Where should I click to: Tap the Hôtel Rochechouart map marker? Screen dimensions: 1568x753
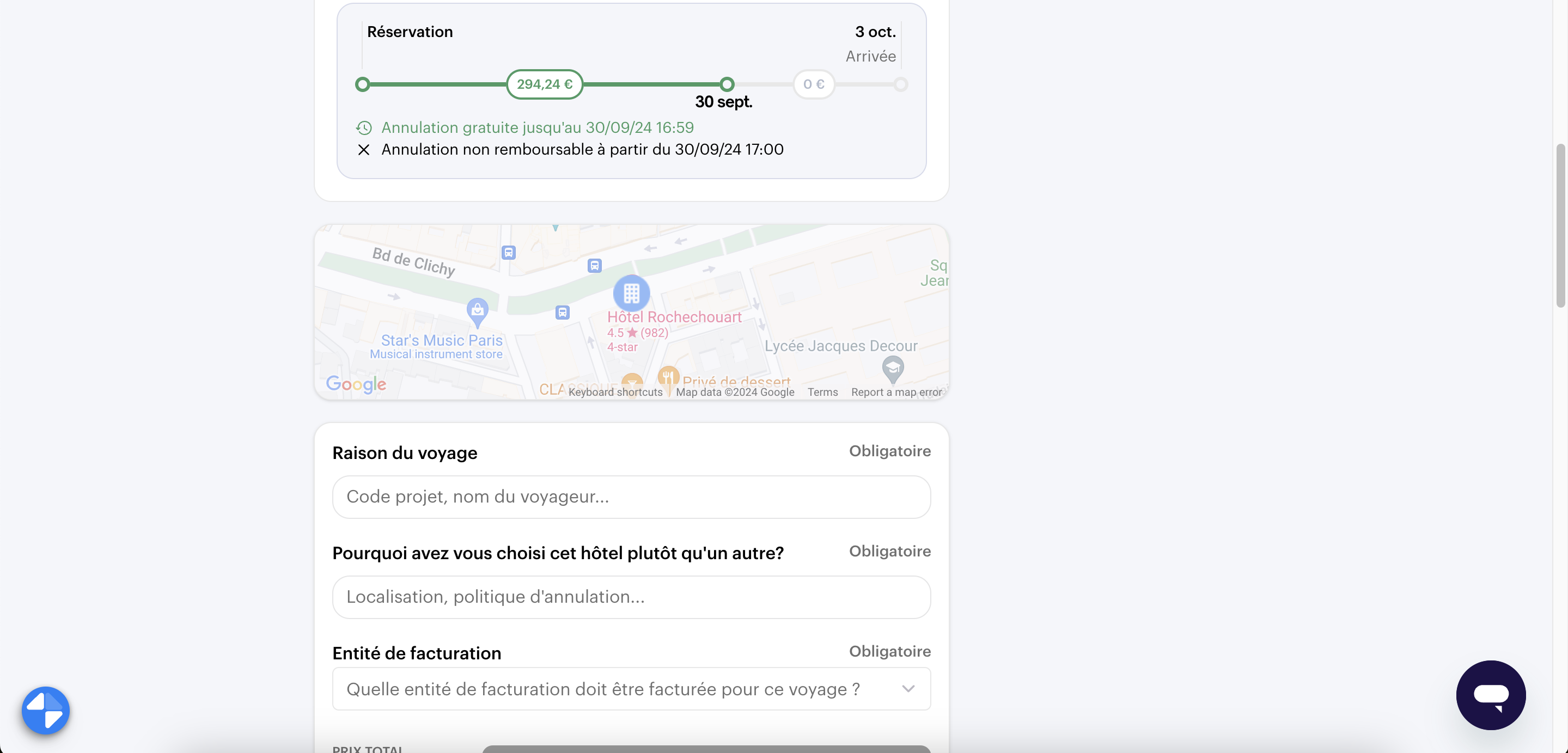point(631,293)
